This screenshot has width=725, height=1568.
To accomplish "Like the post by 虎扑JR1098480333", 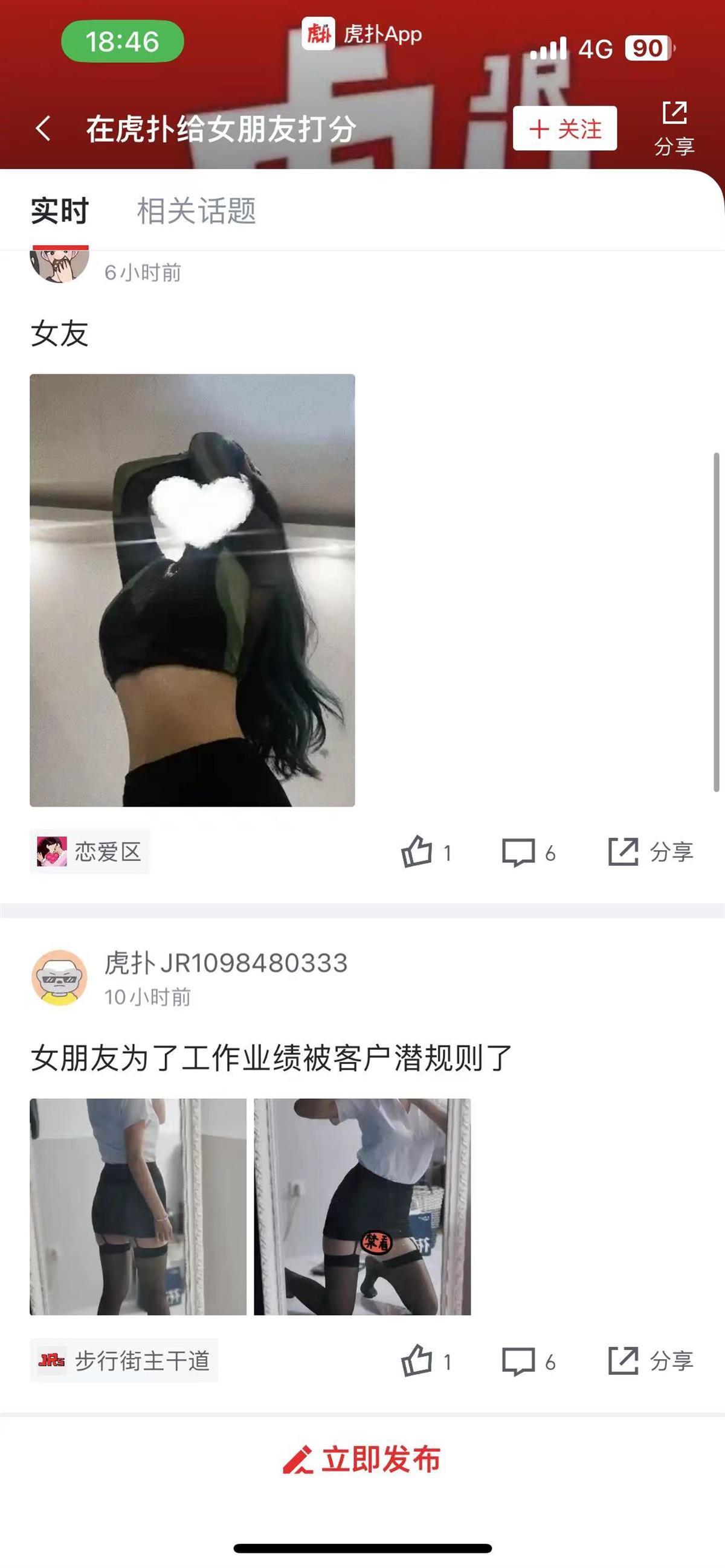I will click(x=425, y=1360).
